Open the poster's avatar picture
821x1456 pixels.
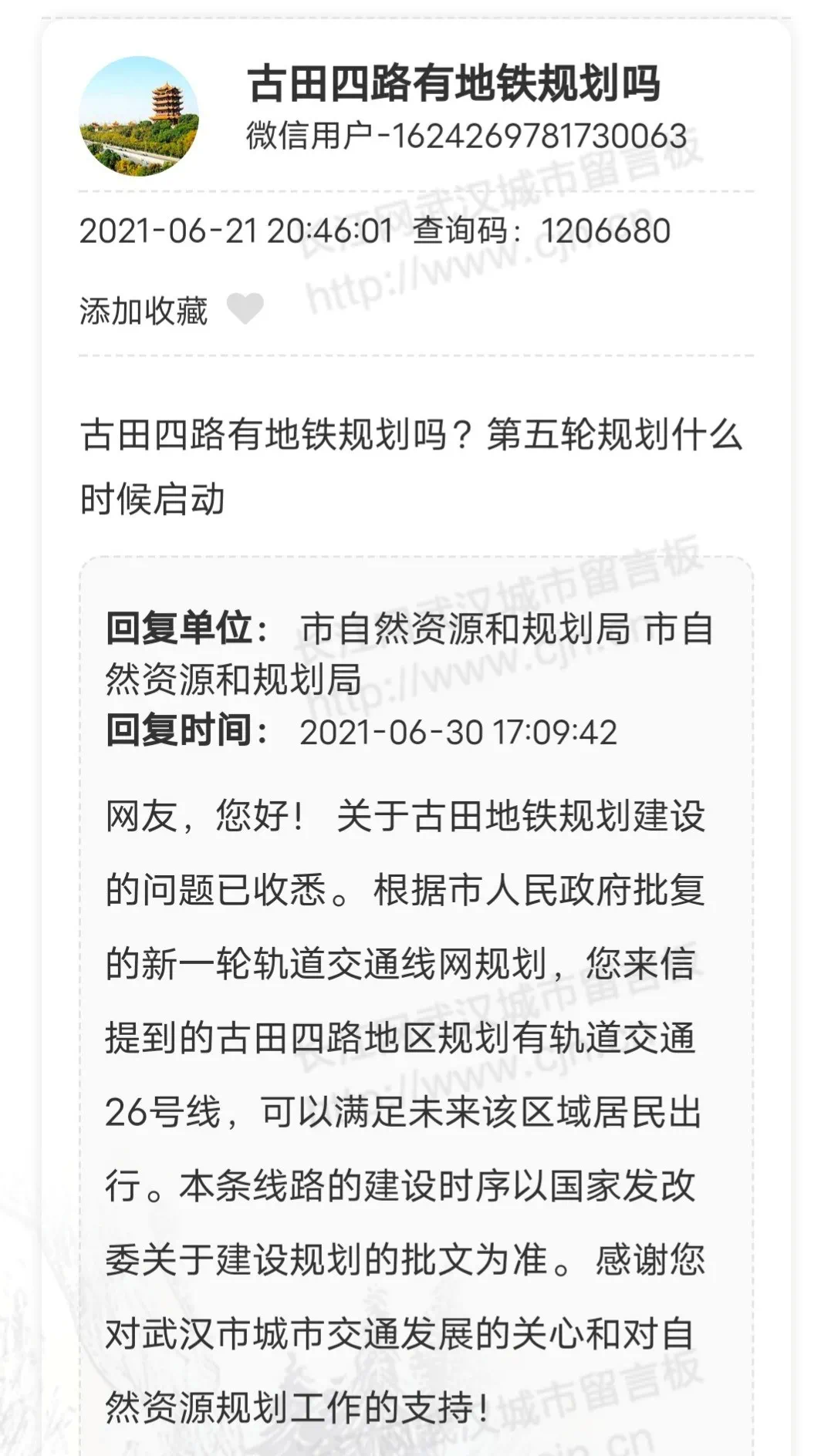coord(140,116)
